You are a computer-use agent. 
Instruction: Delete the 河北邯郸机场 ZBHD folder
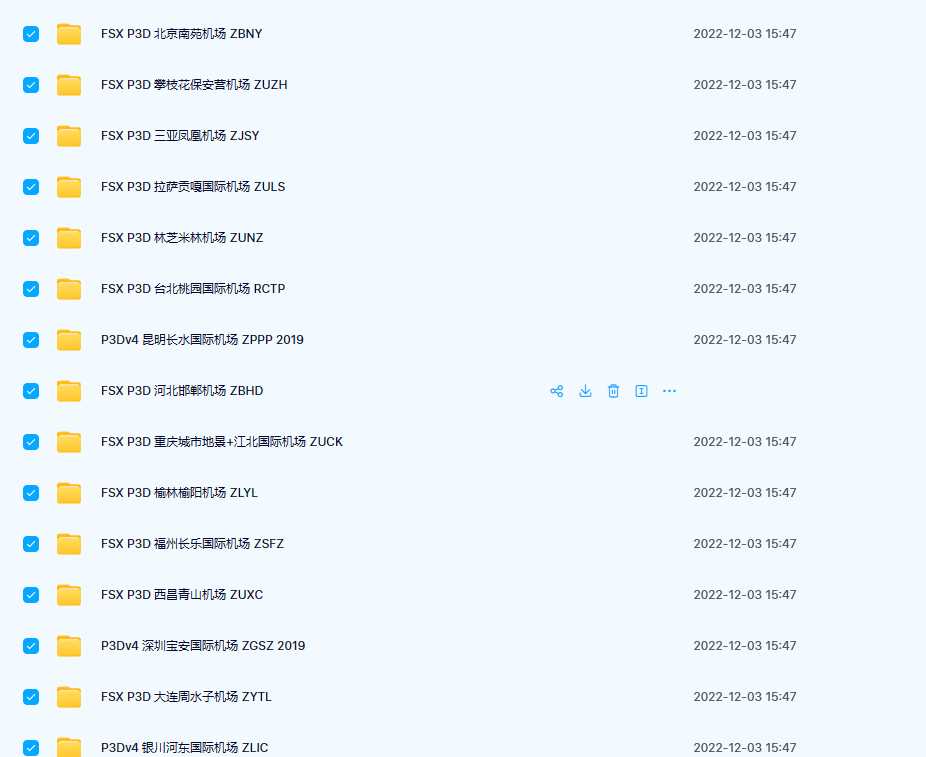click(614, 391)
